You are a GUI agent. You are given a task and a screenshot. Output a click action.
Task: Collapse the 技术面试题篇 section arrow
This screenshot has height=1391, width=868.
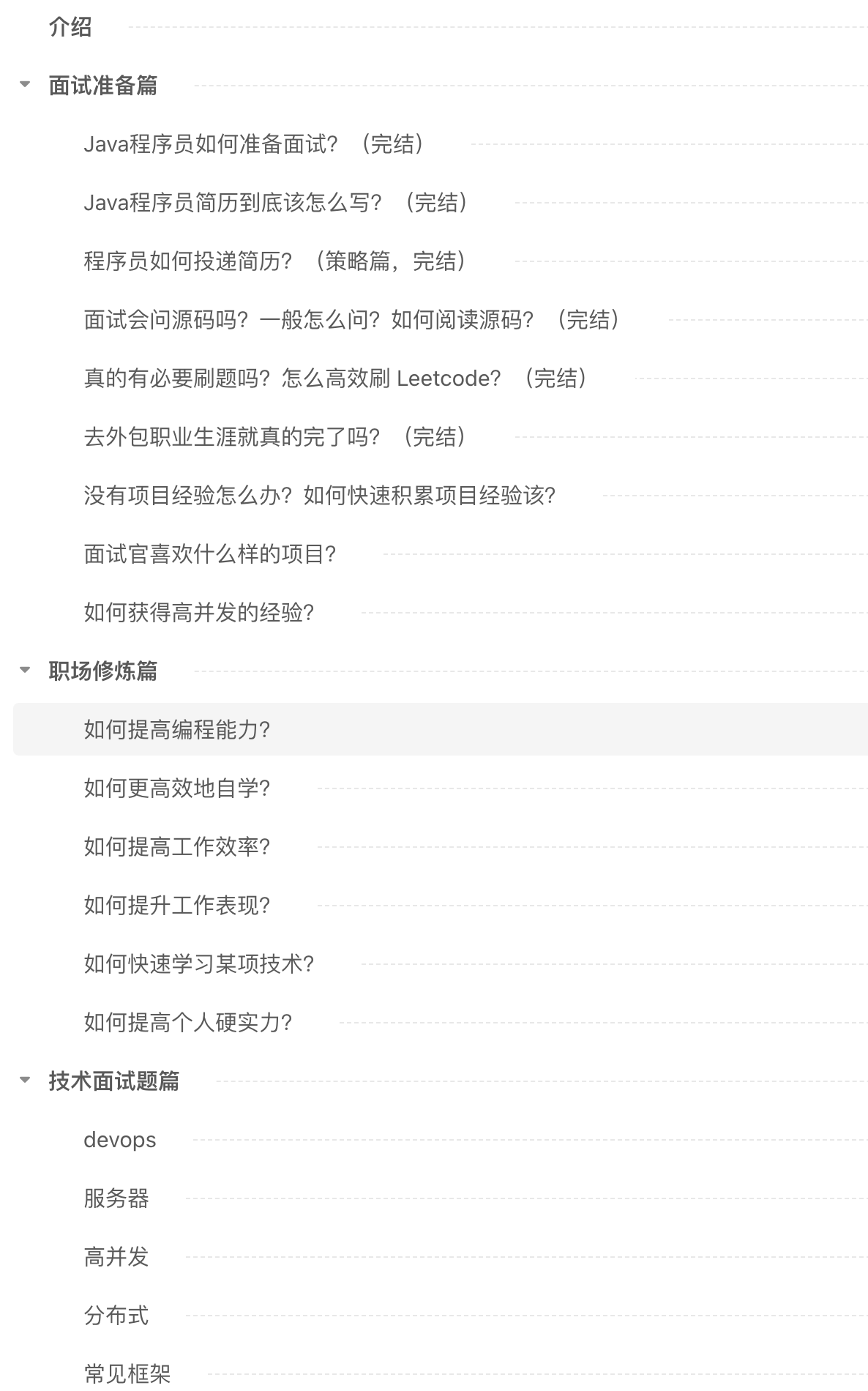click(25, 1081)
